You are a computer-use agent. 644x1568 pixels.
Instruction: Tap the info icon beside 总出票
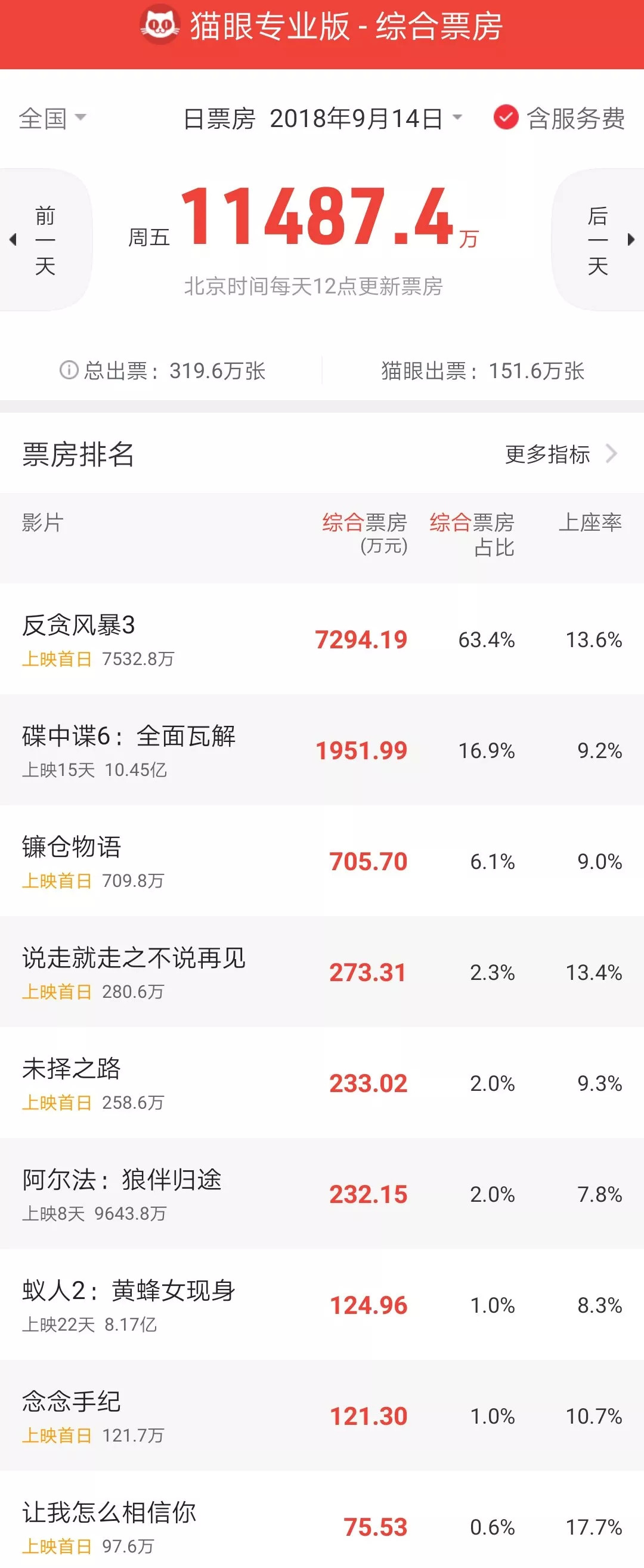tap(69, 369)
